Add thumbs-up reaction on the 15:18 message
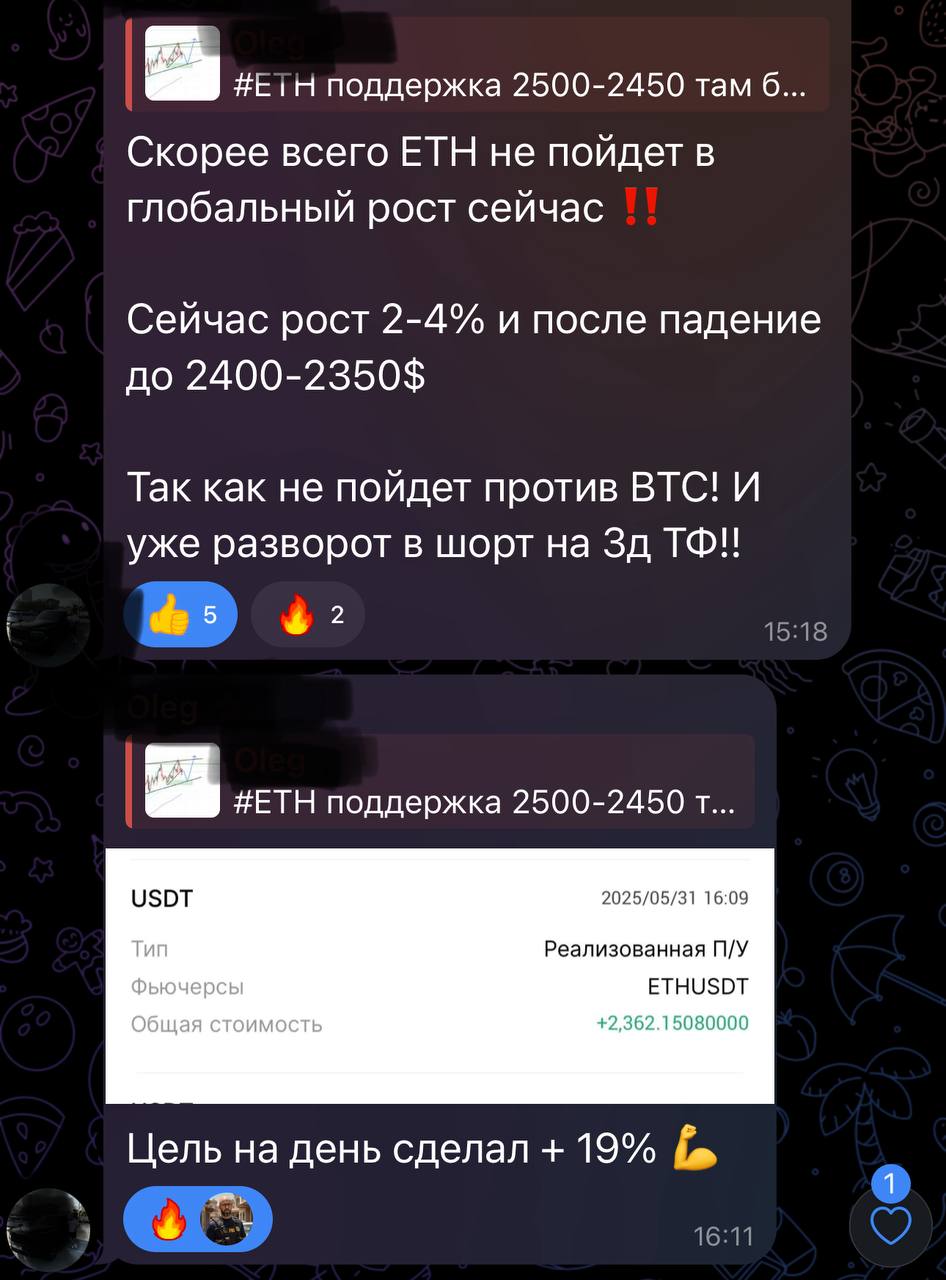Image resolution: width=946 pixels, height=1280 pixels. point(181,614)
